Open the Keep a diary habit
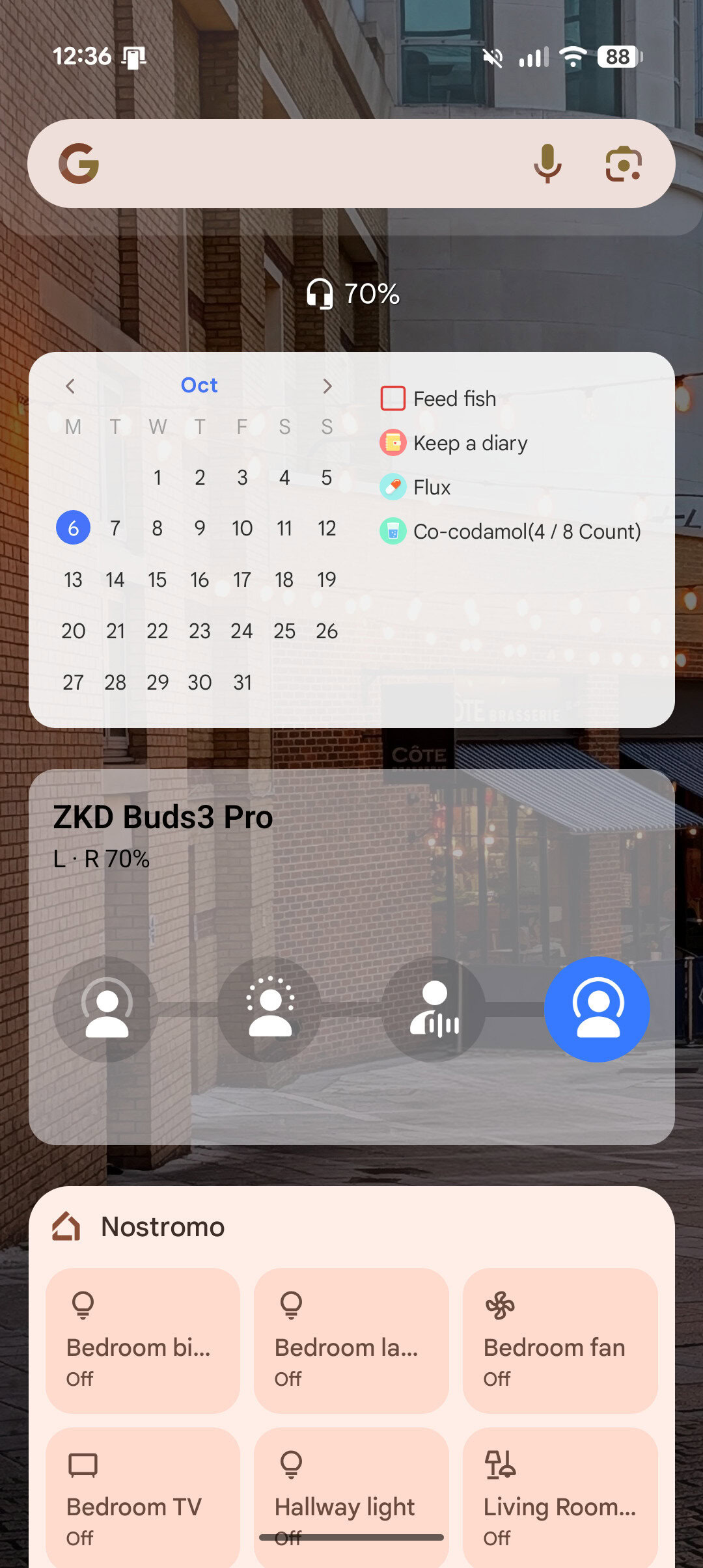Screen dimensions: 703x1568 (470, 443)
